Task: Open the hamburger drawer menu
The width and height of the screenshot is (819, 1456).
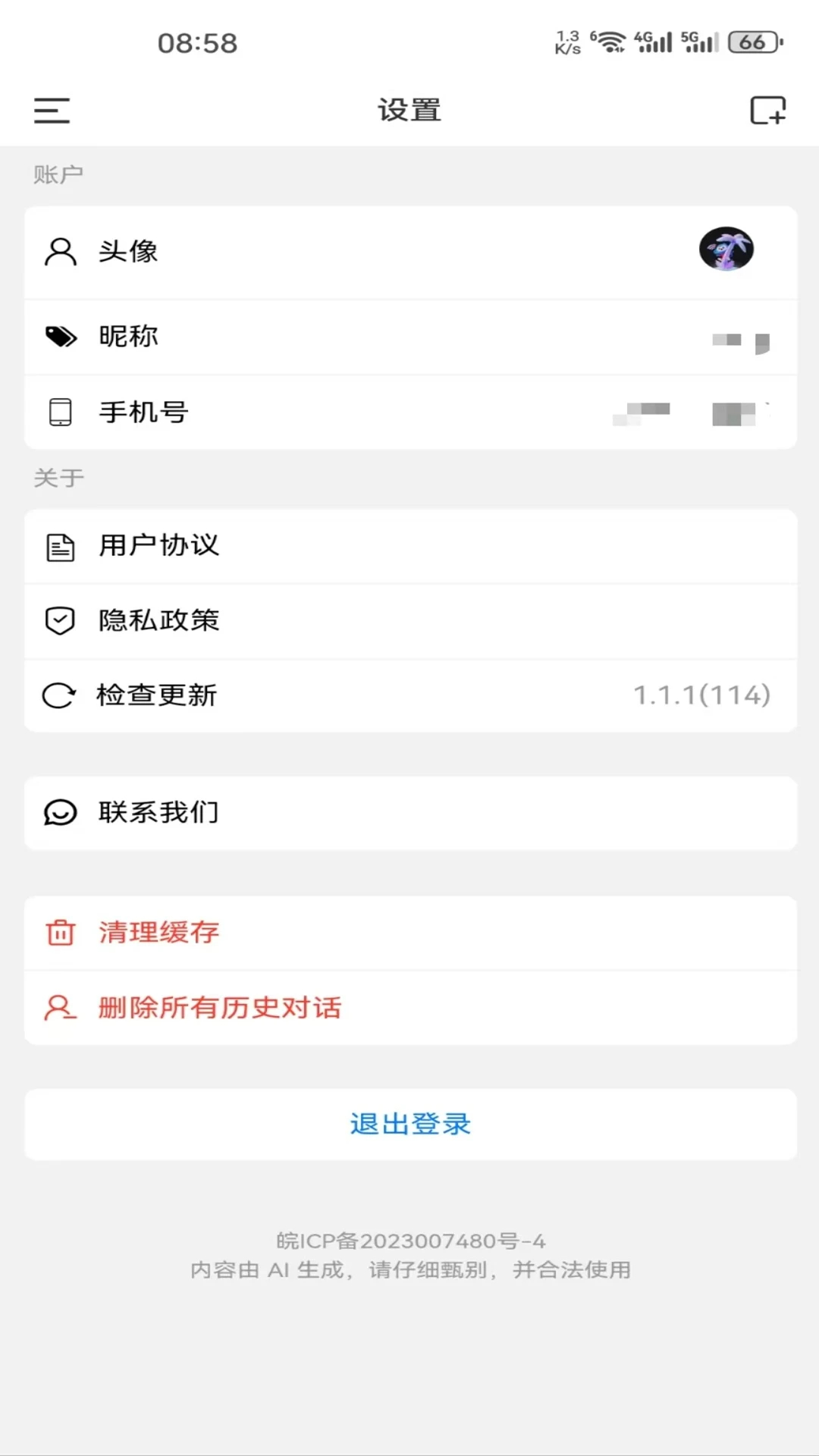Action: pyautogui.click(x=52, y=111)
